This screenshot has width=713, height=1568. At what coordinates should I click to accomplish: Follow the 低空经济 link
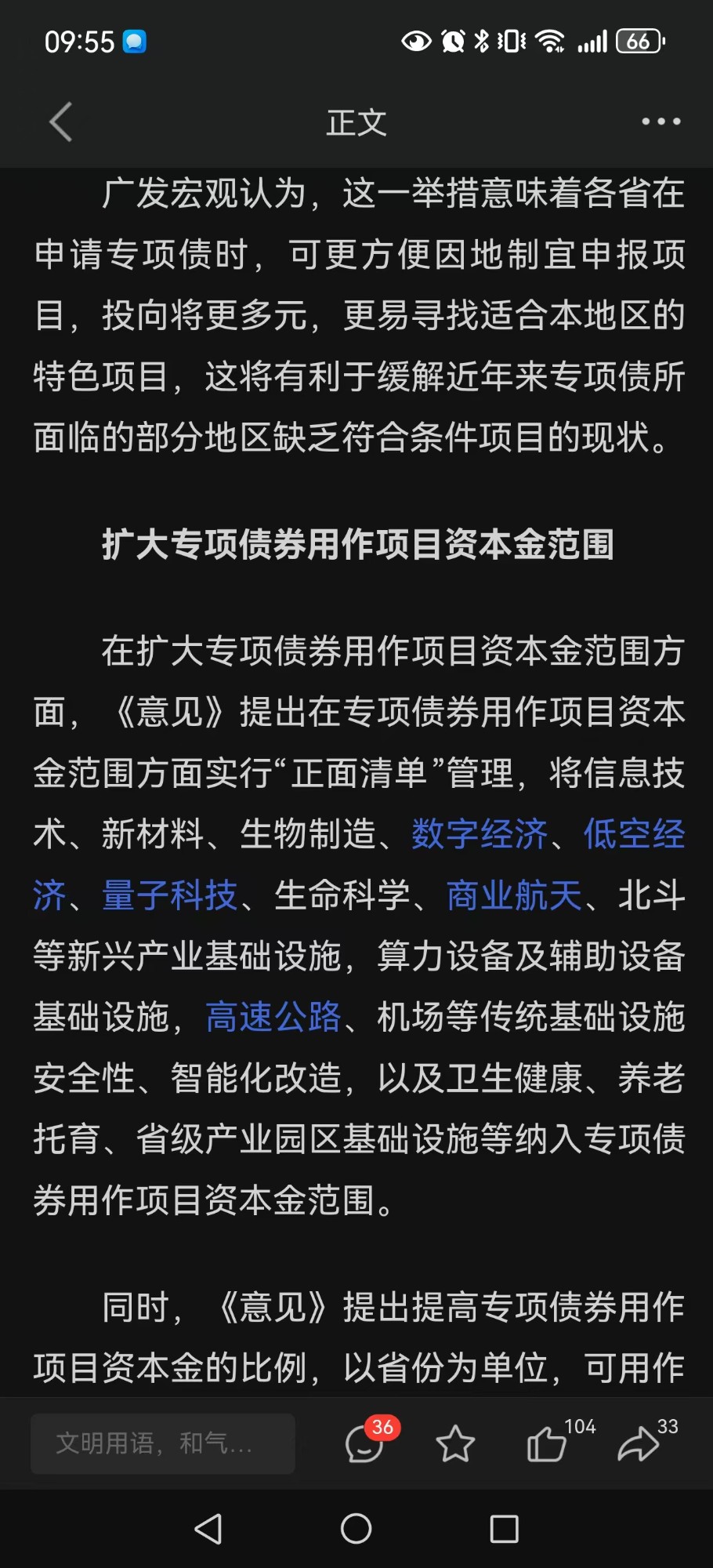pyautogui.click(x=633, y=833)
